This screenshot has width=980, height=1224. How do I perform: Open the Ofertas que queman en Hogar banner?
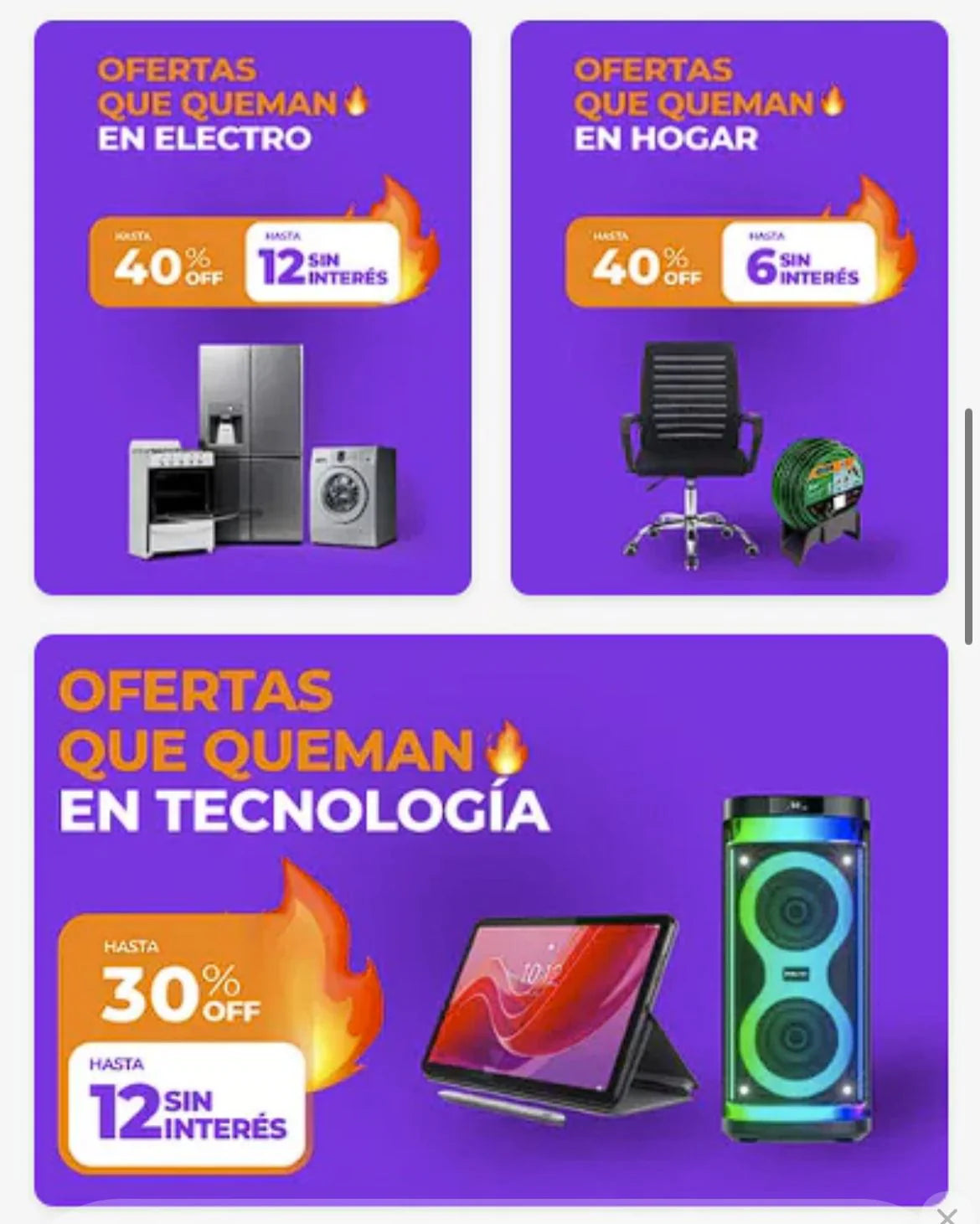(729, 307)
